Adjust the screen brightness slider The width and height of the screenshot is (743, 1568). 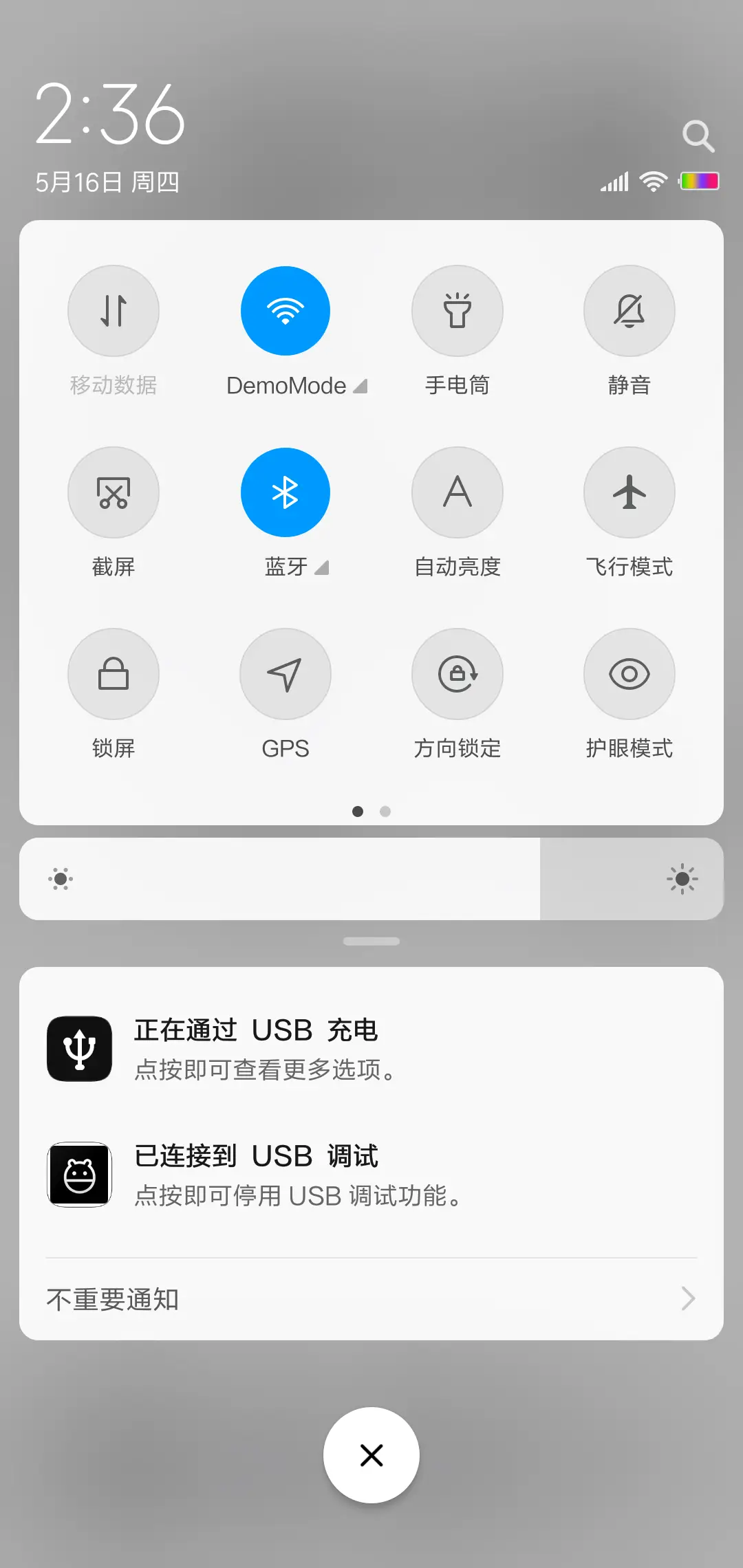click(x=371, y=879)
